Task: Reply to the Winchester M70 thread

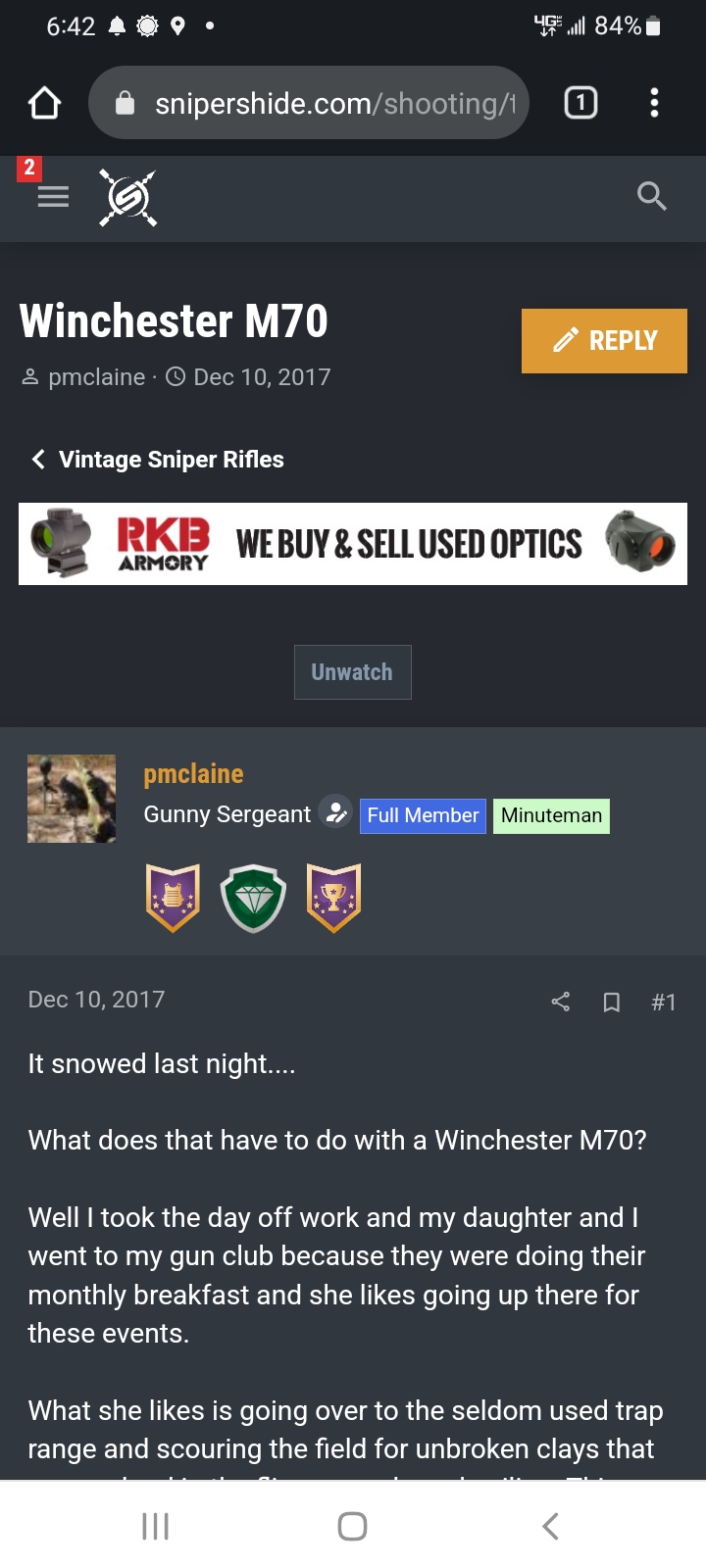Action: tap(604, 341)
